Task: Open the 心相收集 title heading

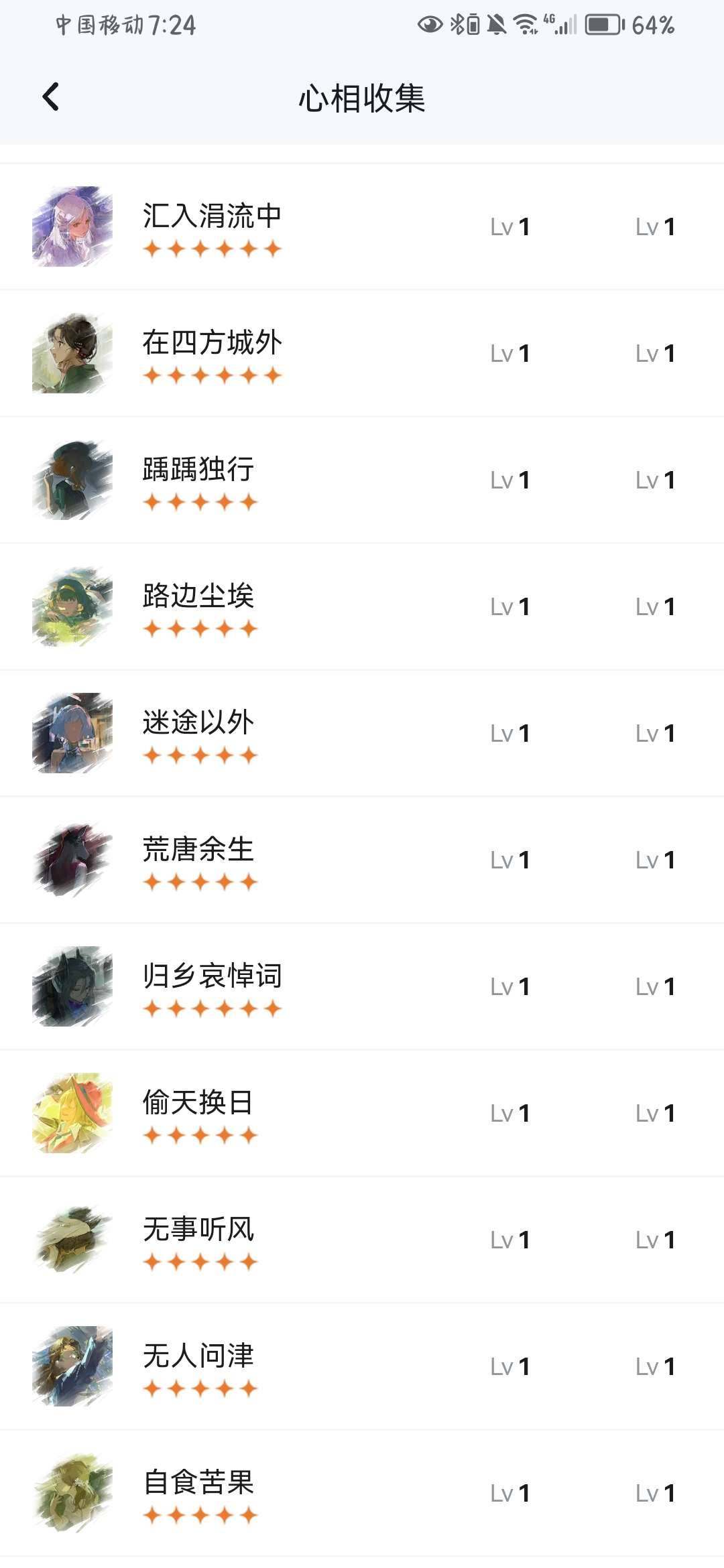Action: point(362,97)
